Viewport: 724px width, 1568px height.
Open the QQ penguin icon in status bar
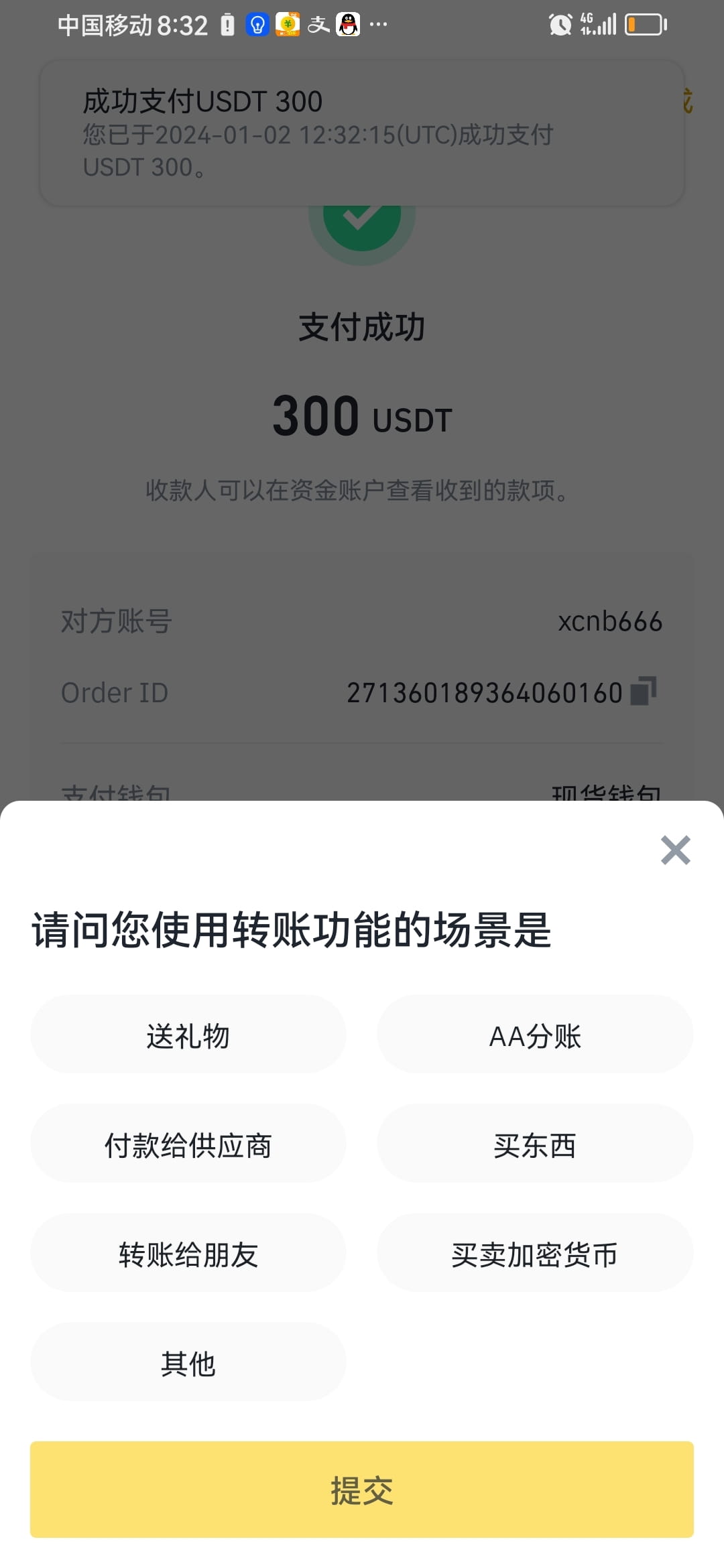pos(348,25)
